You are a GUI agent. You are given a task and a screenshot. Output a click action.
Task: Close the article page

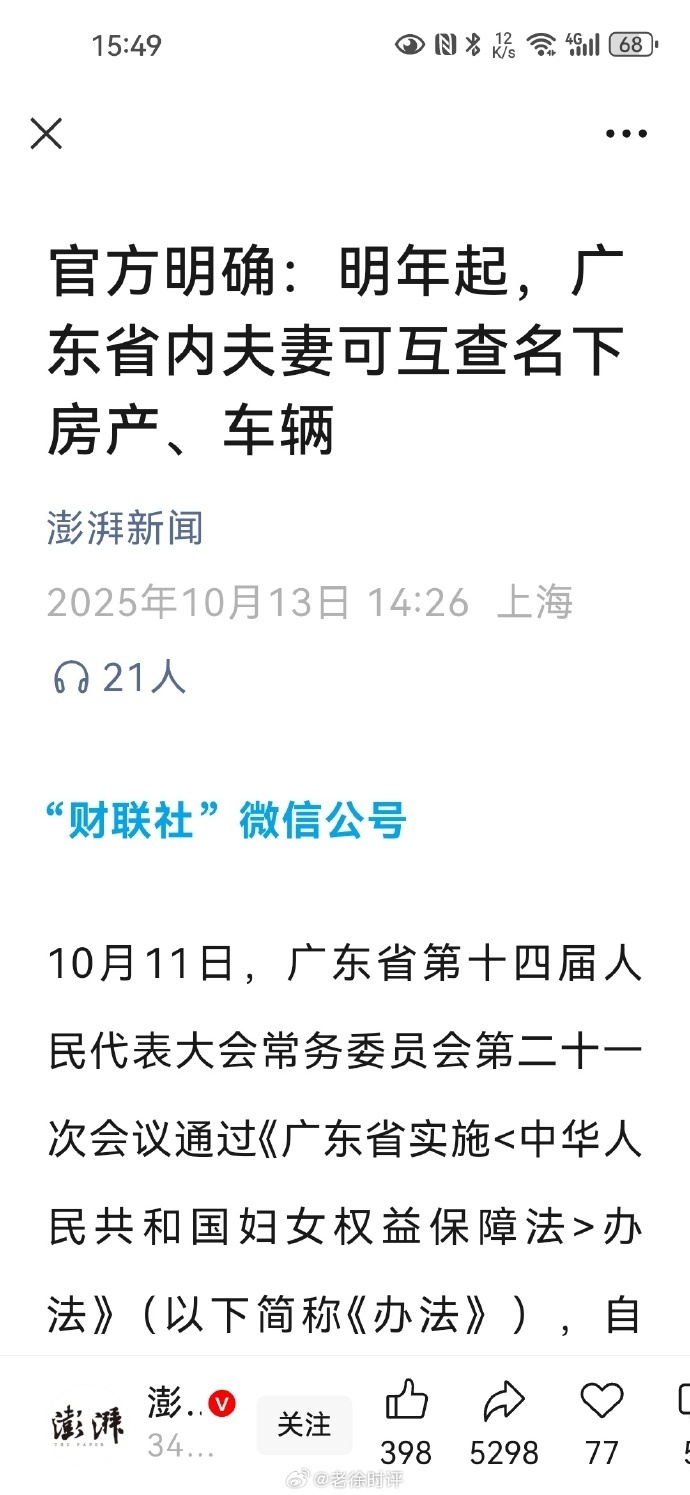[46, 133]
